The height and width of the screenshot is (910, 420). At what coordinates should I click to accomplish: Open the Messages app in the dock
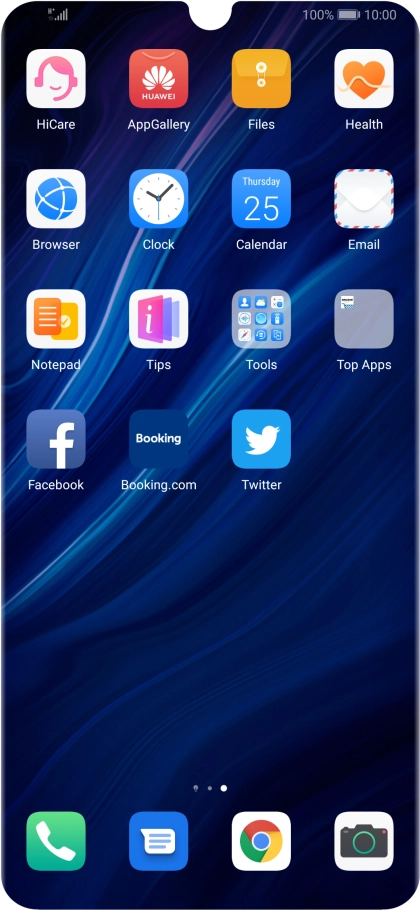point(158,841)
